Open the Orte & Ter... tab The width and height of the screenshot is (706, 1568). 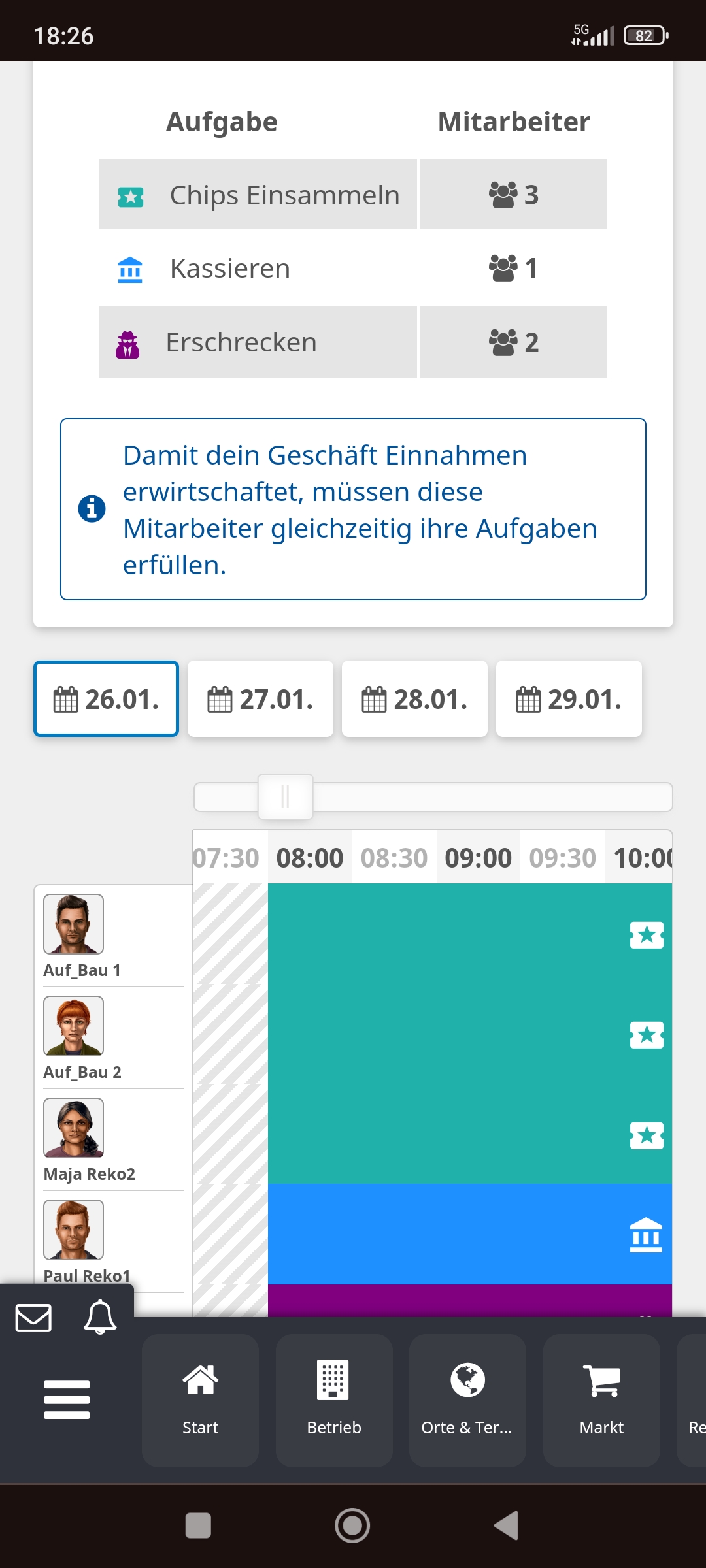467,1399
